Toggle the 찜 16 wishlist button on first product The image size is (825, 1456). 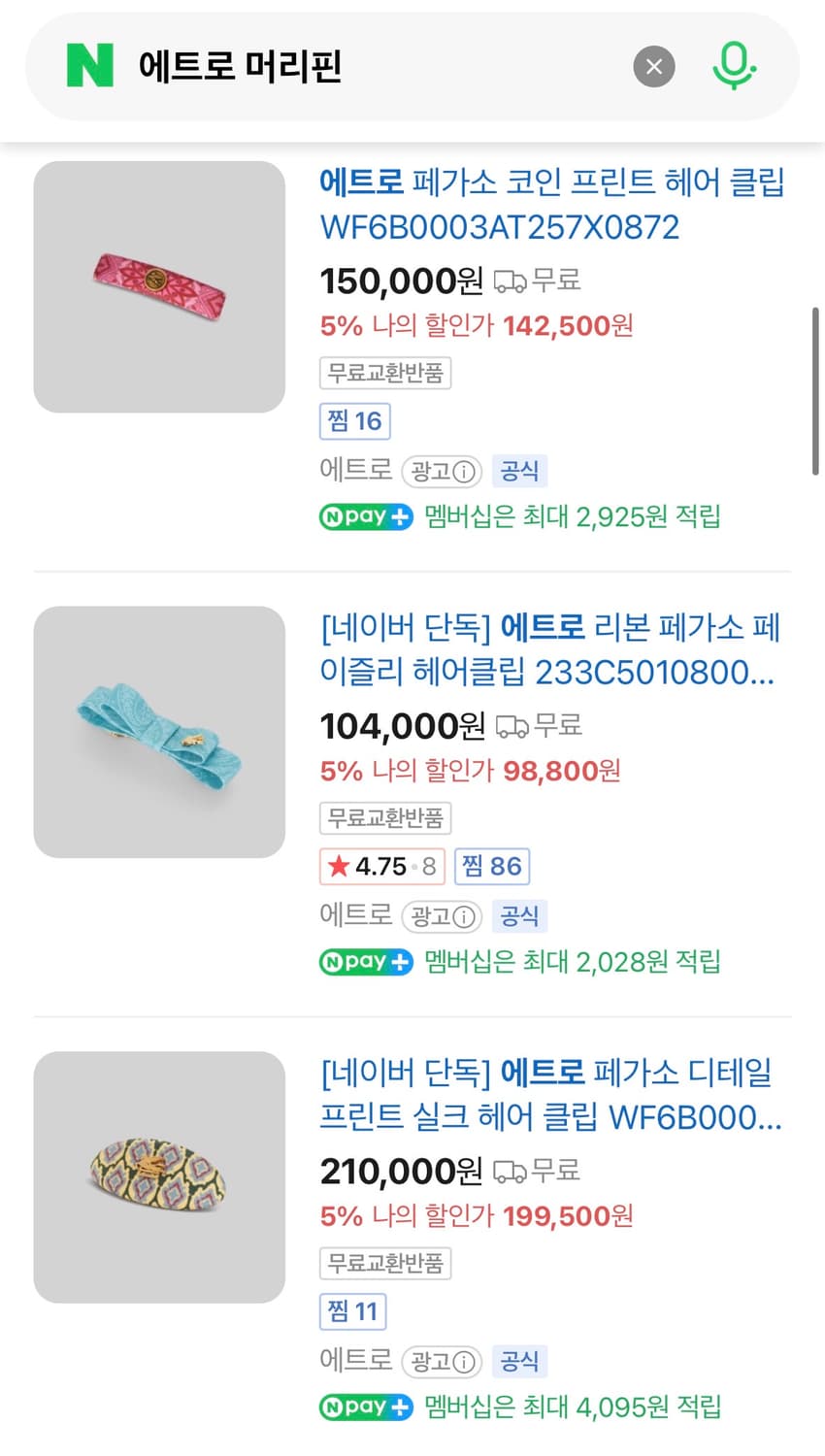pyautogui.click(x=354, y=420)
